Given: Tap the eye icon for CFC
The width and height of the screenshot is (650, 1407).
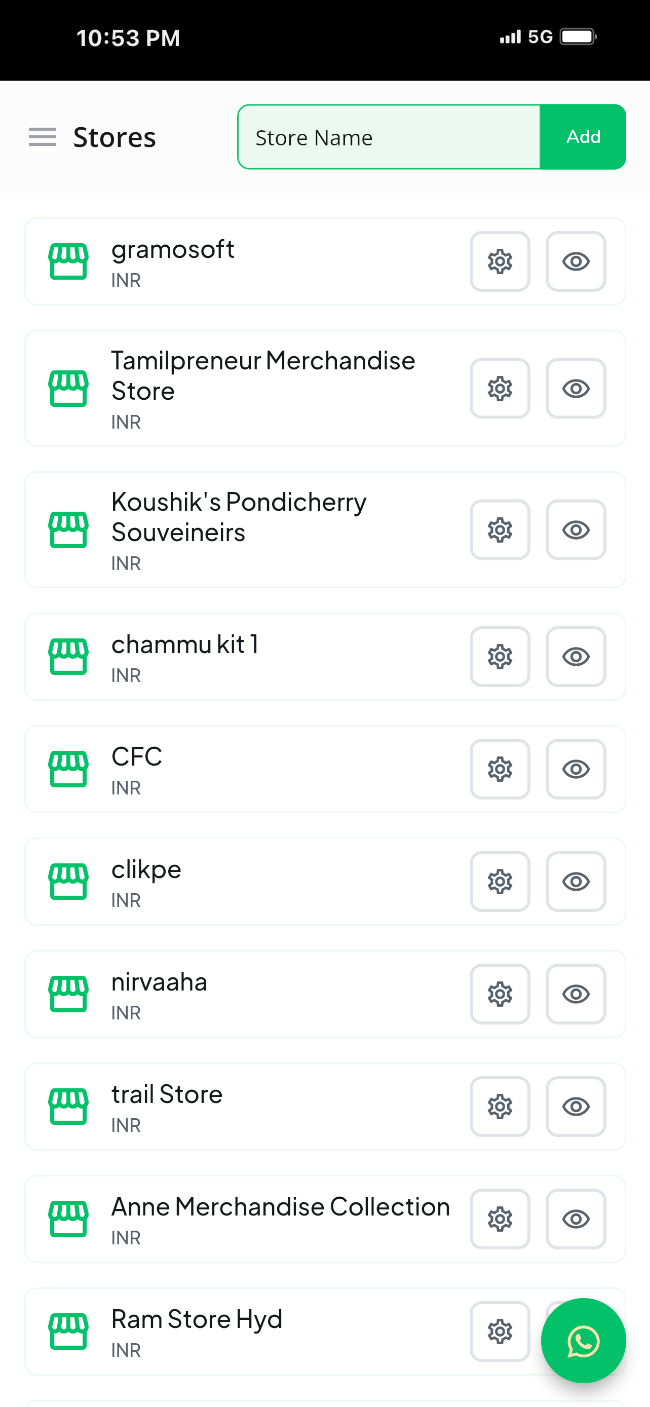Looking at the screenshot, I should coord(576,769).
